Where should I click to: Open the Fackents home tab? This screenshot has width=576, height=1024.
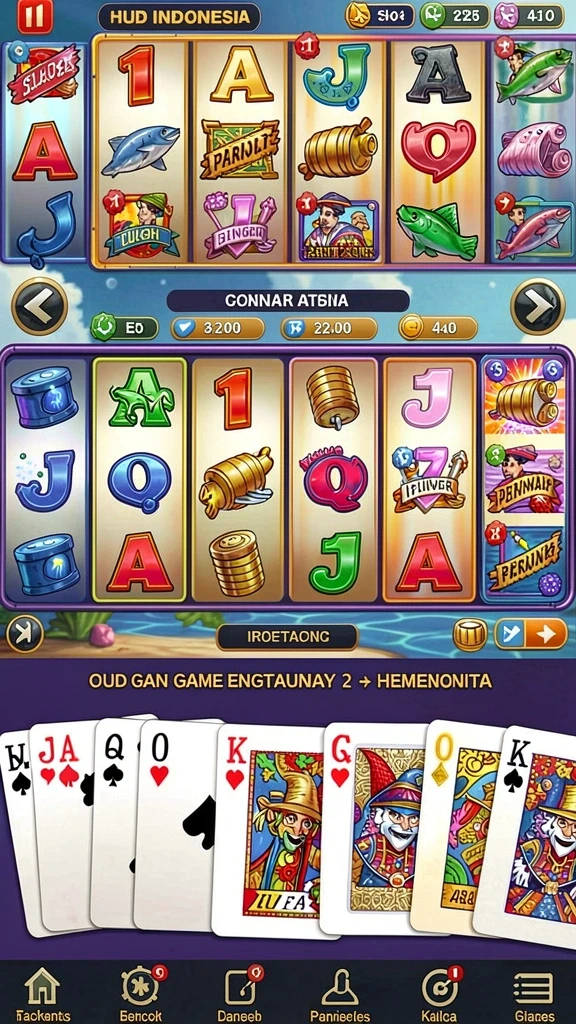[x=42, y=995]
